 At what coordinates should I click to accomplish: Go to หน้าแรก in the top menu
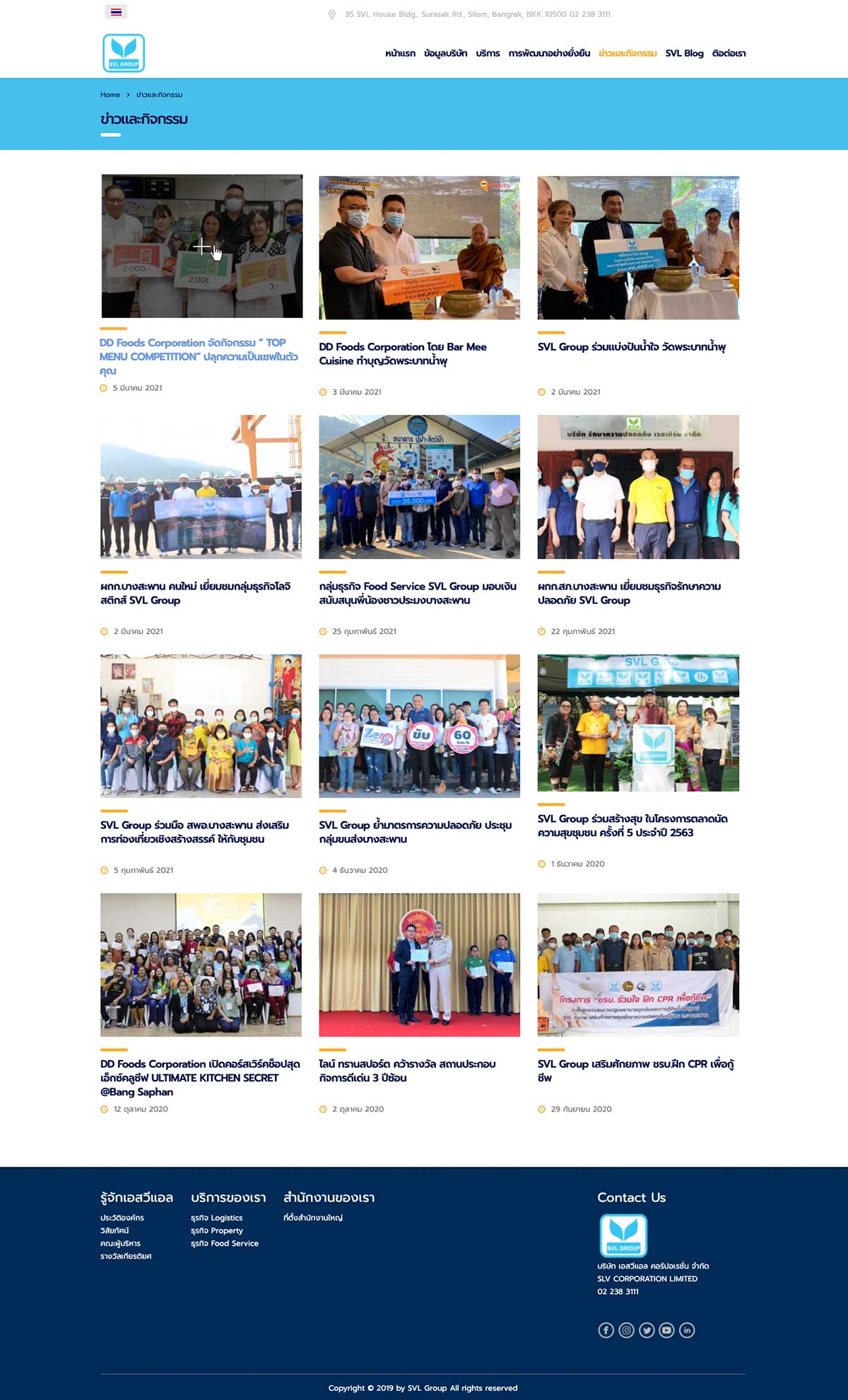(x=400, y=54)
